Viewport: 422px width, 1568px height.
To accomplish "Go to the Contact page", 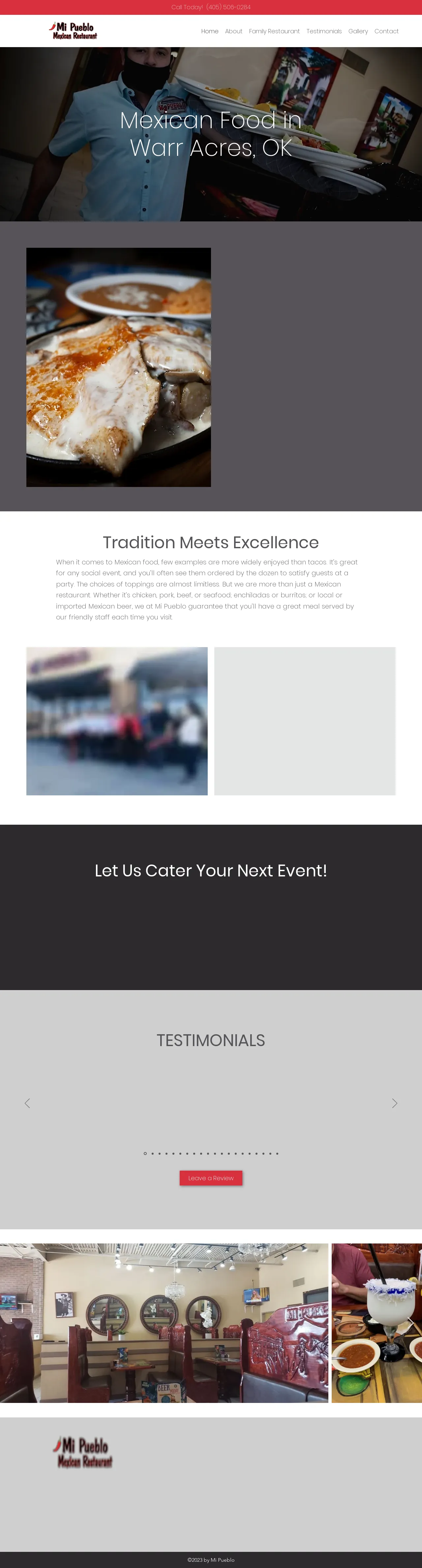I will (386, 31).
